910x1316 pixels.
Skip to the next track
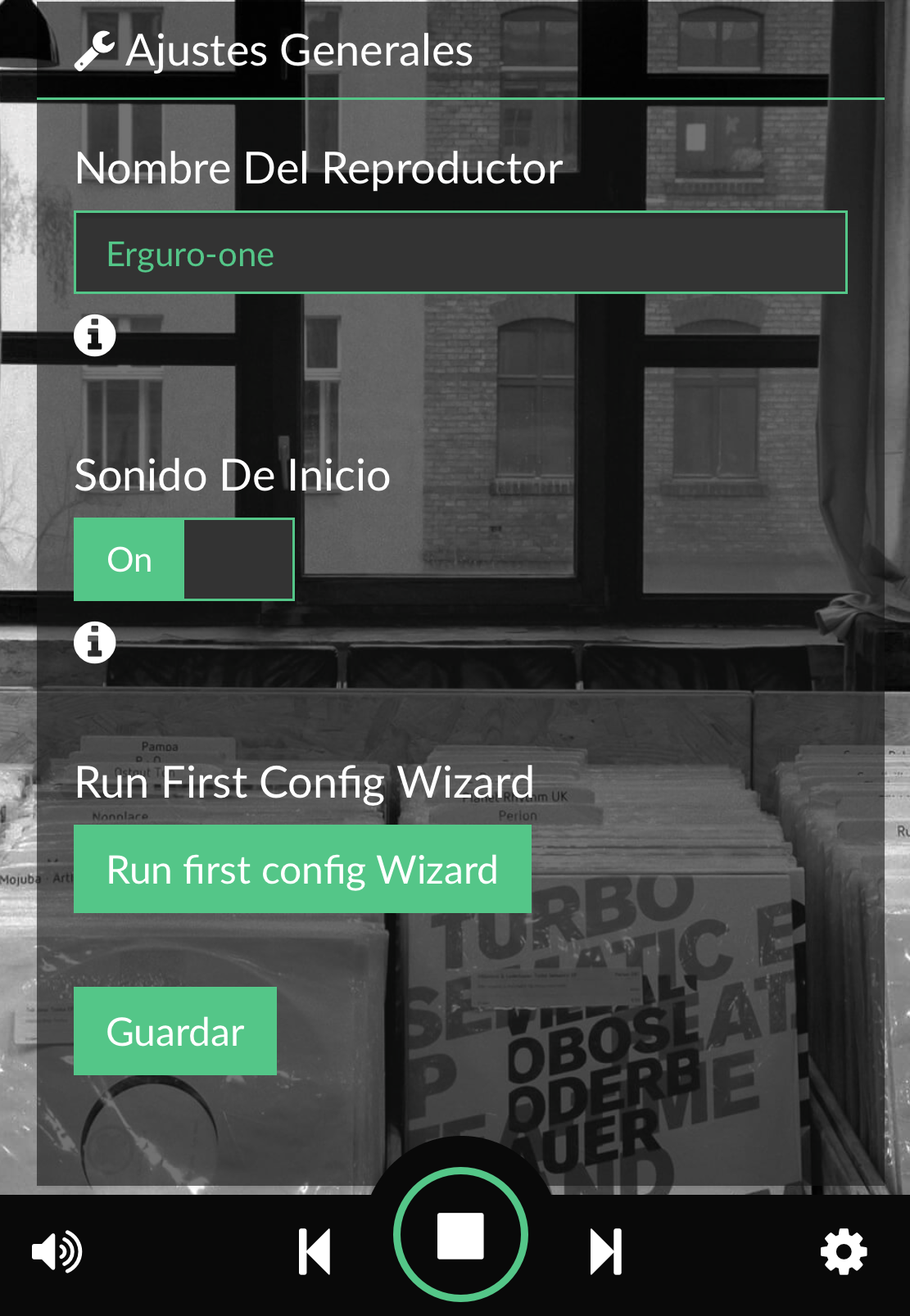tap(606, 1251)
